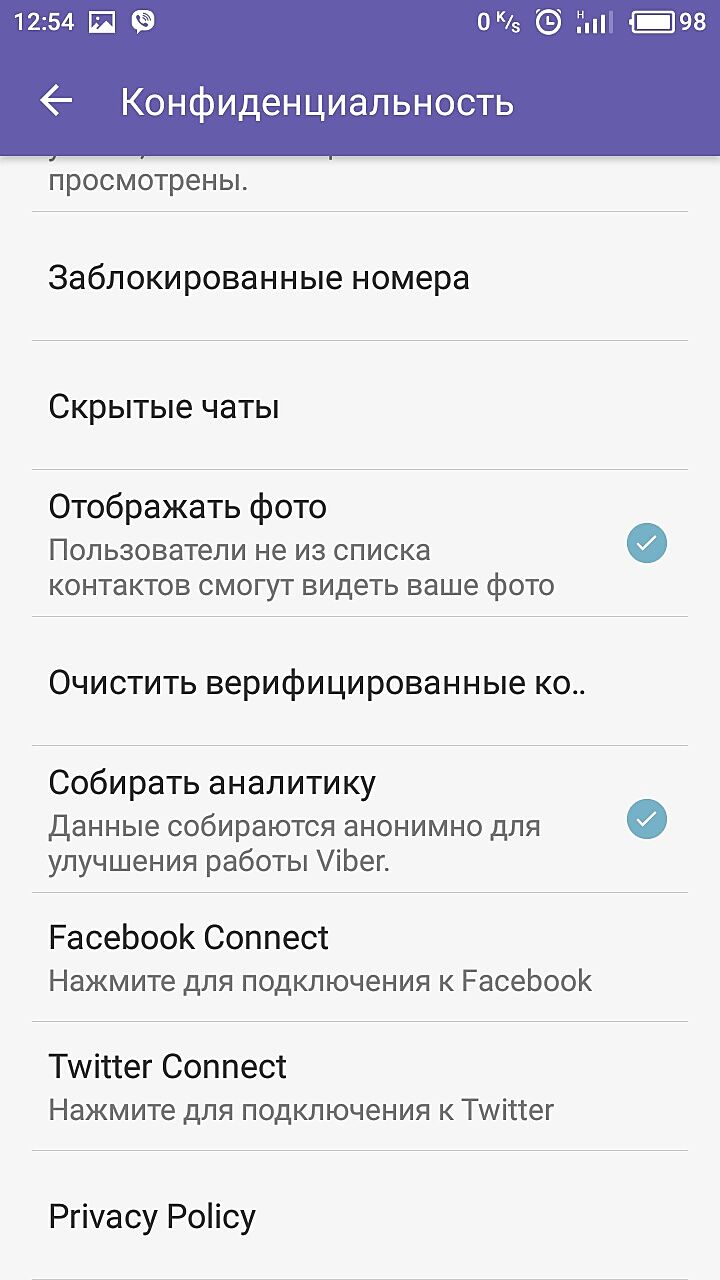Uncheck the Отображать фото checkbox
The height and width of the screenshot is (1280, 720).
click(x=646, y=544)
